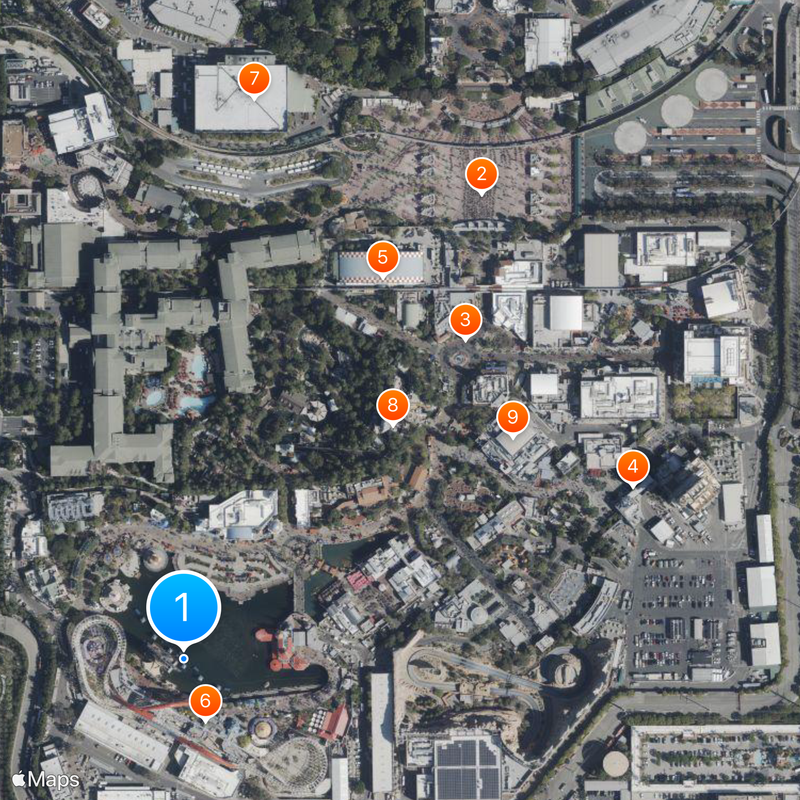Open map pin number 6

pos(206,700)
